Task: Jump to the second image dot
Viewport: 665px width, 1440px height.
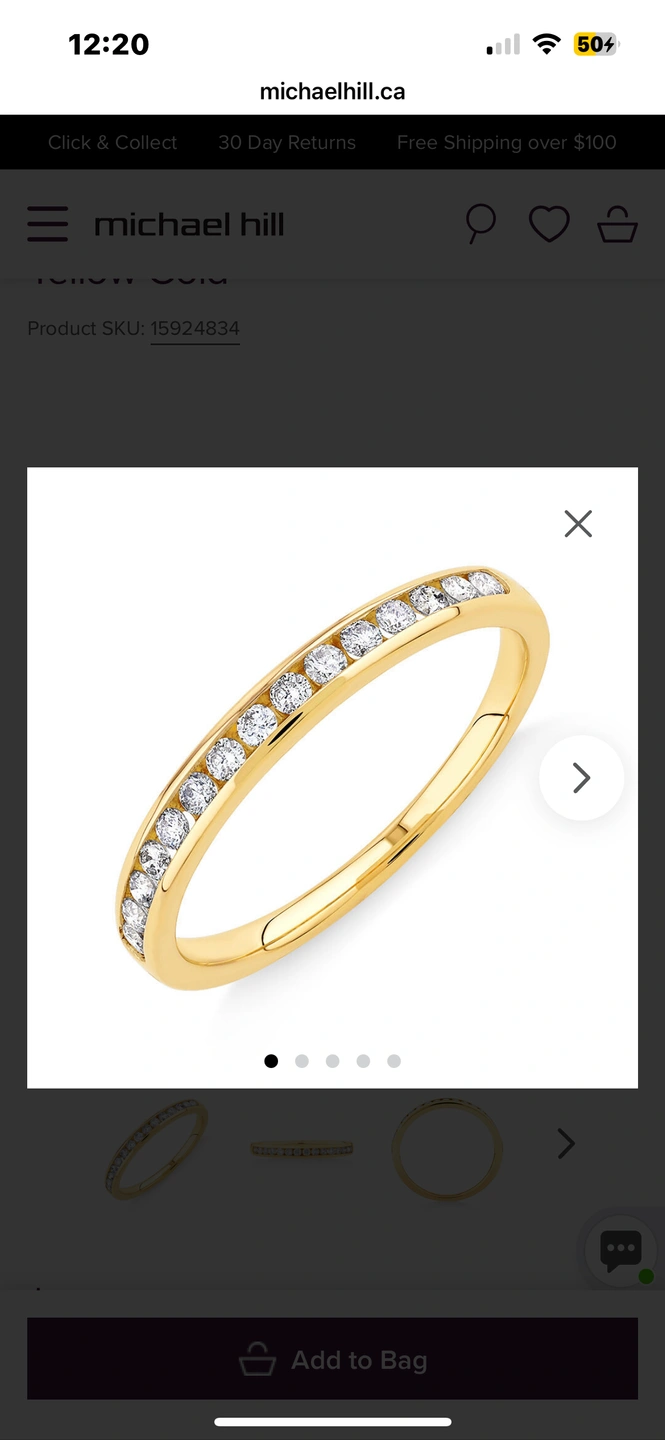Action: [302, 1061]
